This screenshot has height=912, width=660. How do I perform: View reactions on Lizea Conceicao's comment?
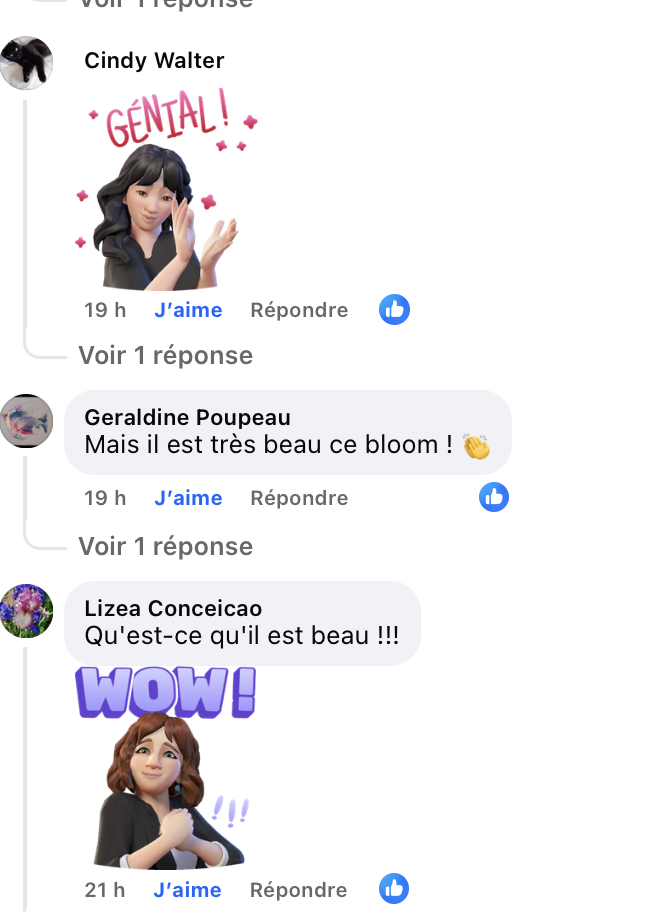pos(395,888)
